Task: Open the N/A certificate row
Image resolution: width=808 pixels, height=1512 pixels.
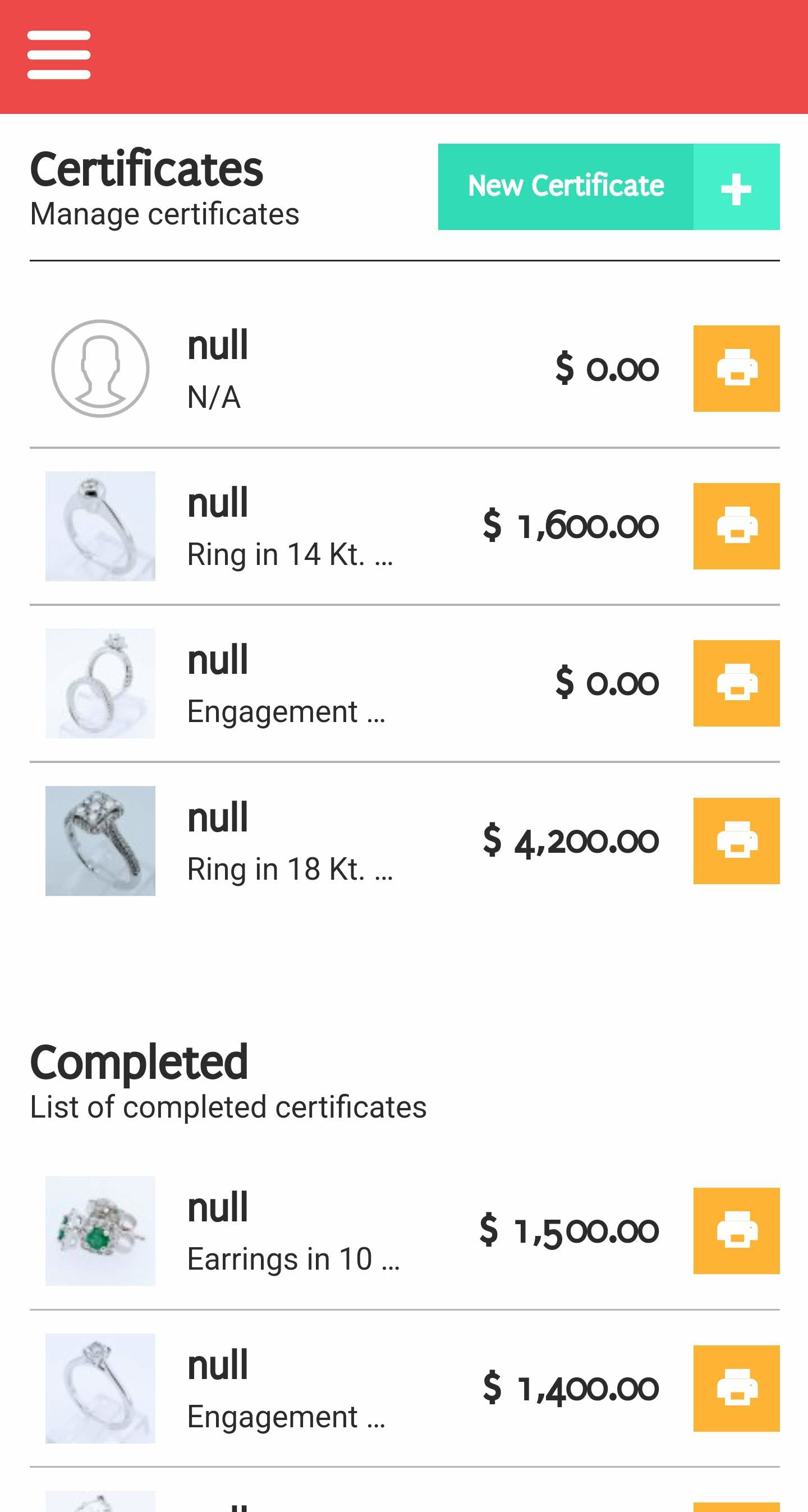Action: 352,369
